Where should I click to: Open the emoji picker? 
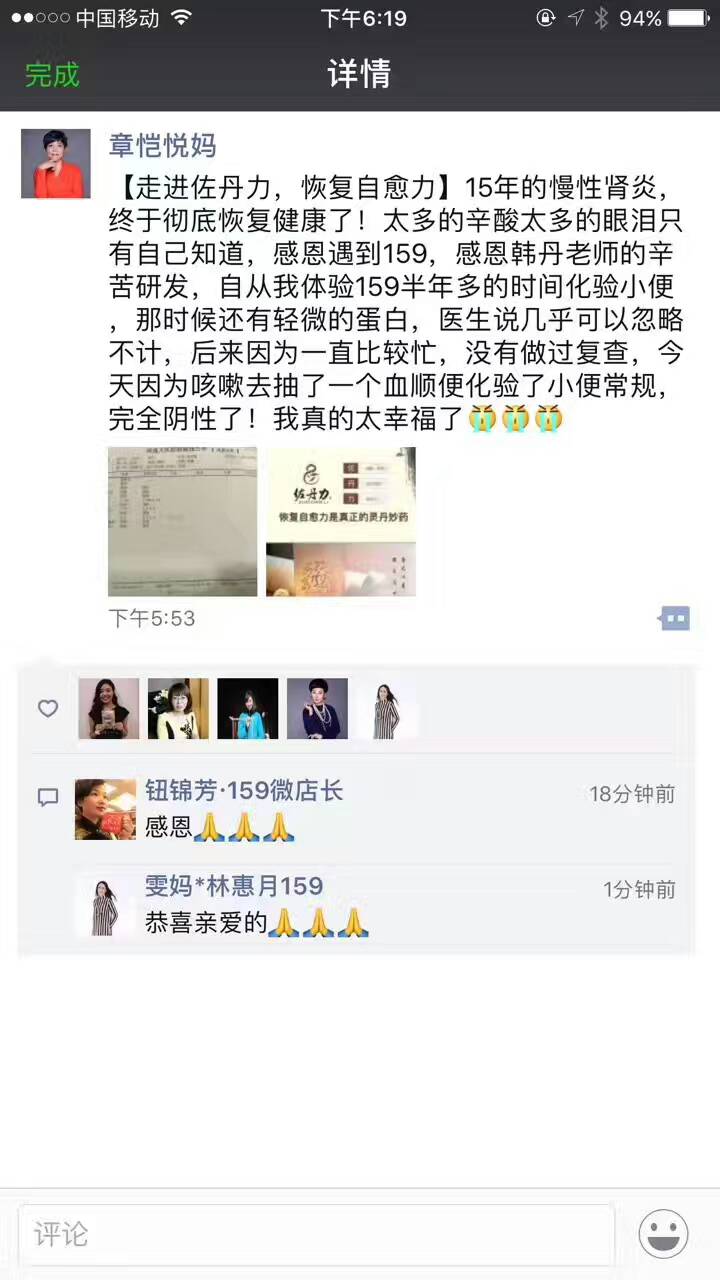point(664,1235)
